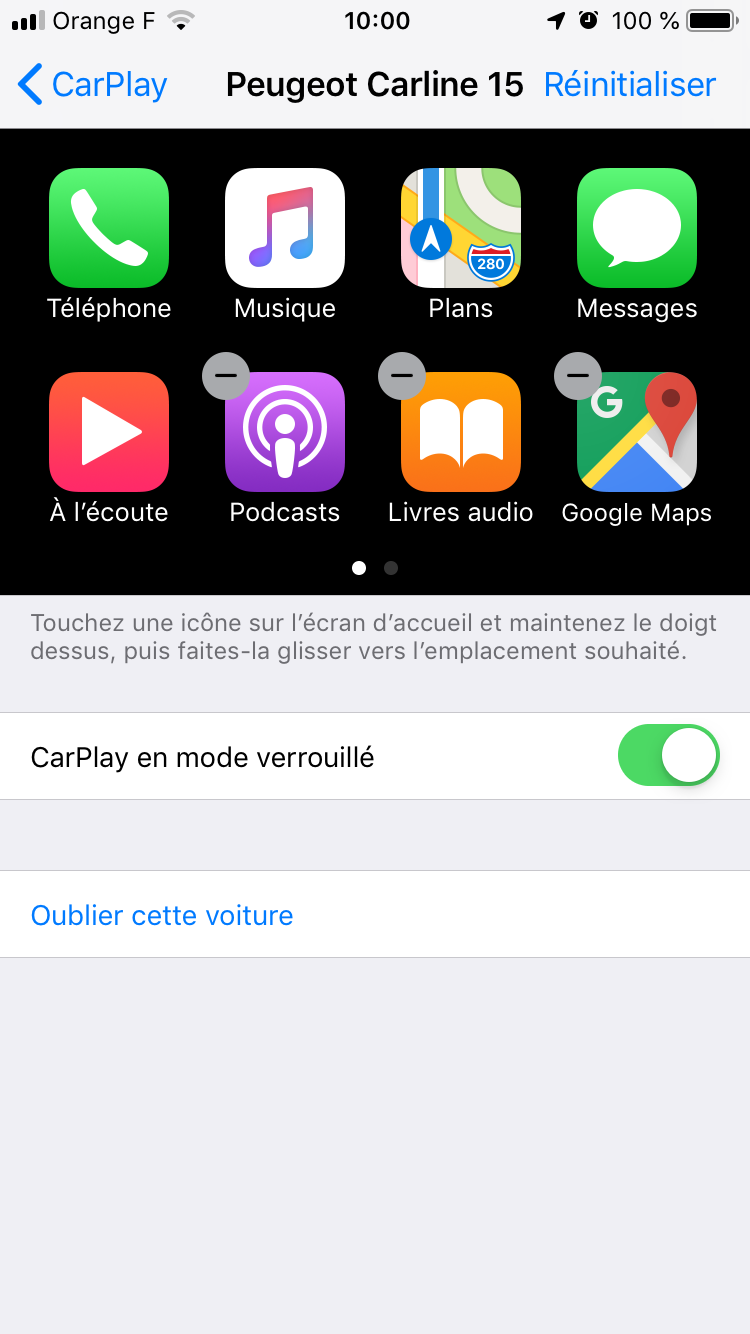The image size is (750, 1334).
Task: Disable CarPlay en mode verrouillé
Action: pos(668,756)
